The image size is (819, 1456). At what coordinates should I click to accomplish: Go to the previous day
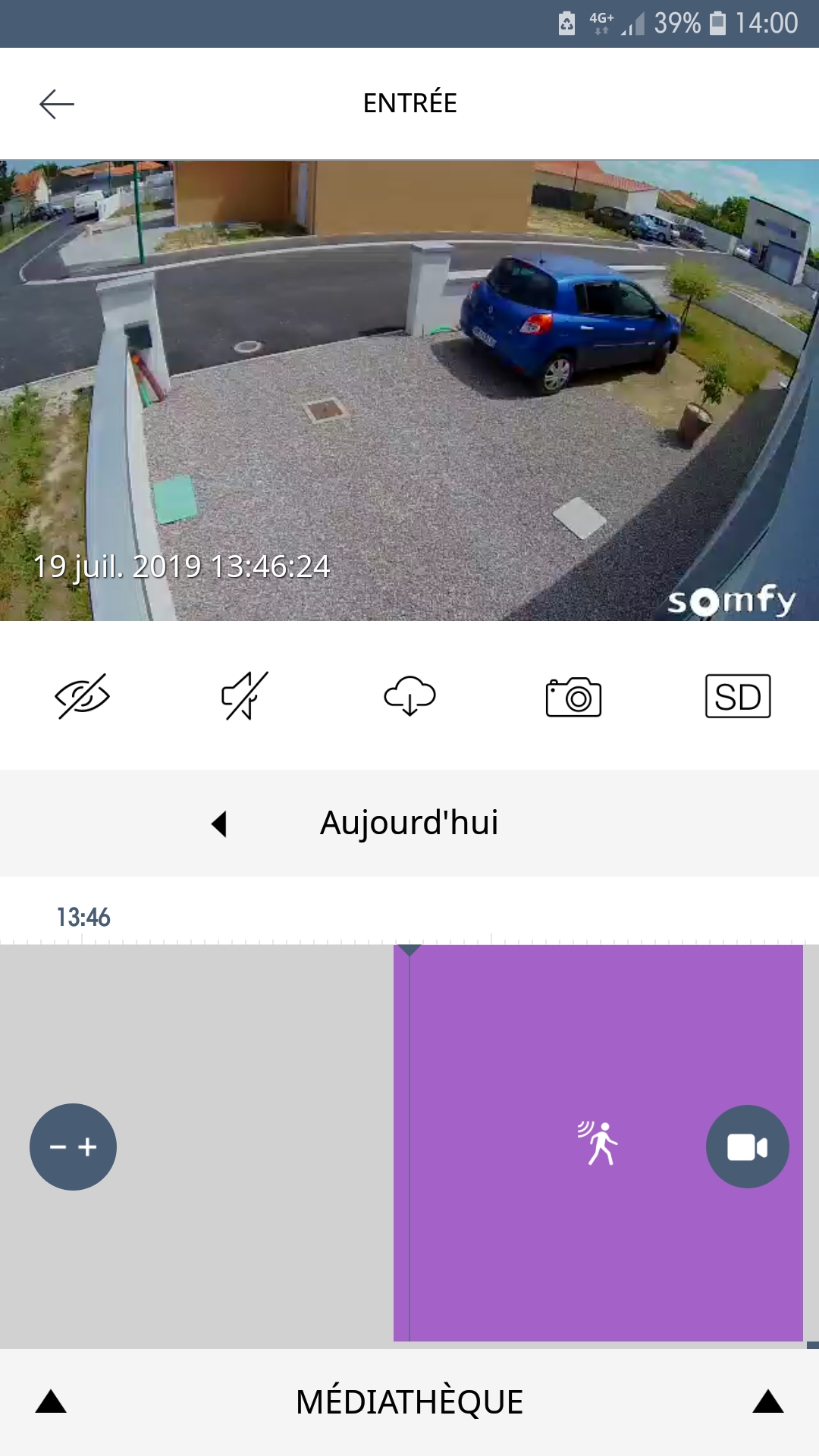(x=219, y=824)
